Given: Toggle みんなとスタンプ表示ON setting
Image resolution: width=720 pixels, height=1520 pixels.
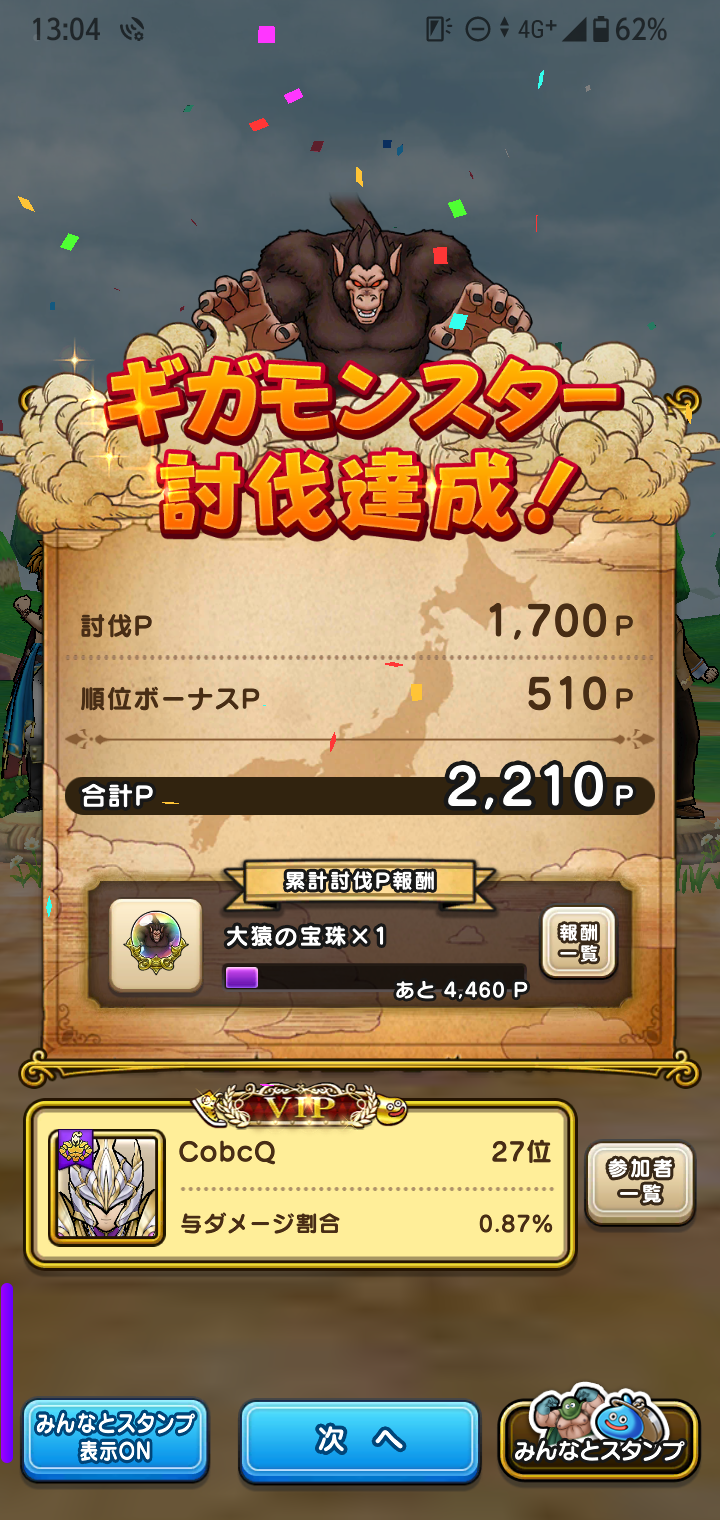Looking at the screenshot, I should 114,1439.
